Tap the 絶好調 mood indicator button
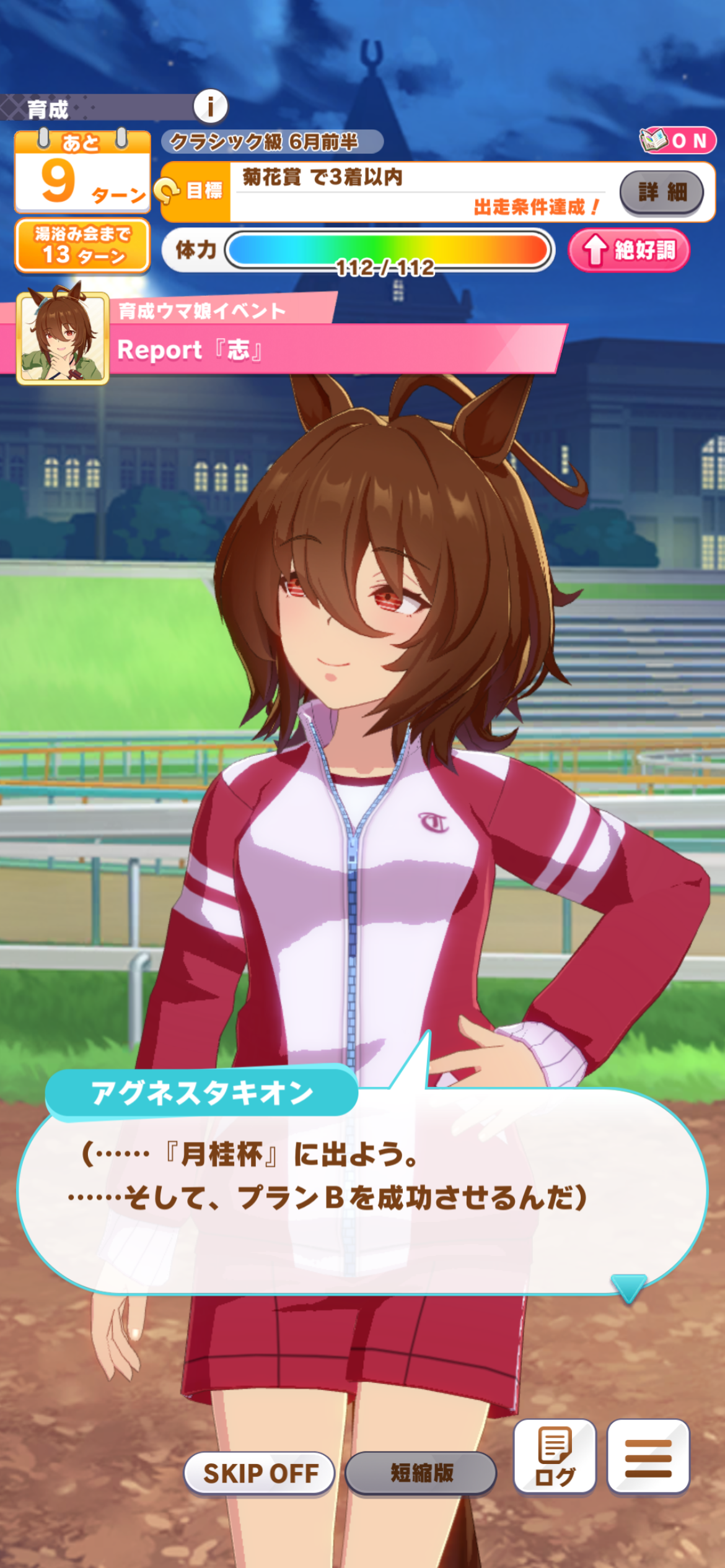 pos(628,250)
